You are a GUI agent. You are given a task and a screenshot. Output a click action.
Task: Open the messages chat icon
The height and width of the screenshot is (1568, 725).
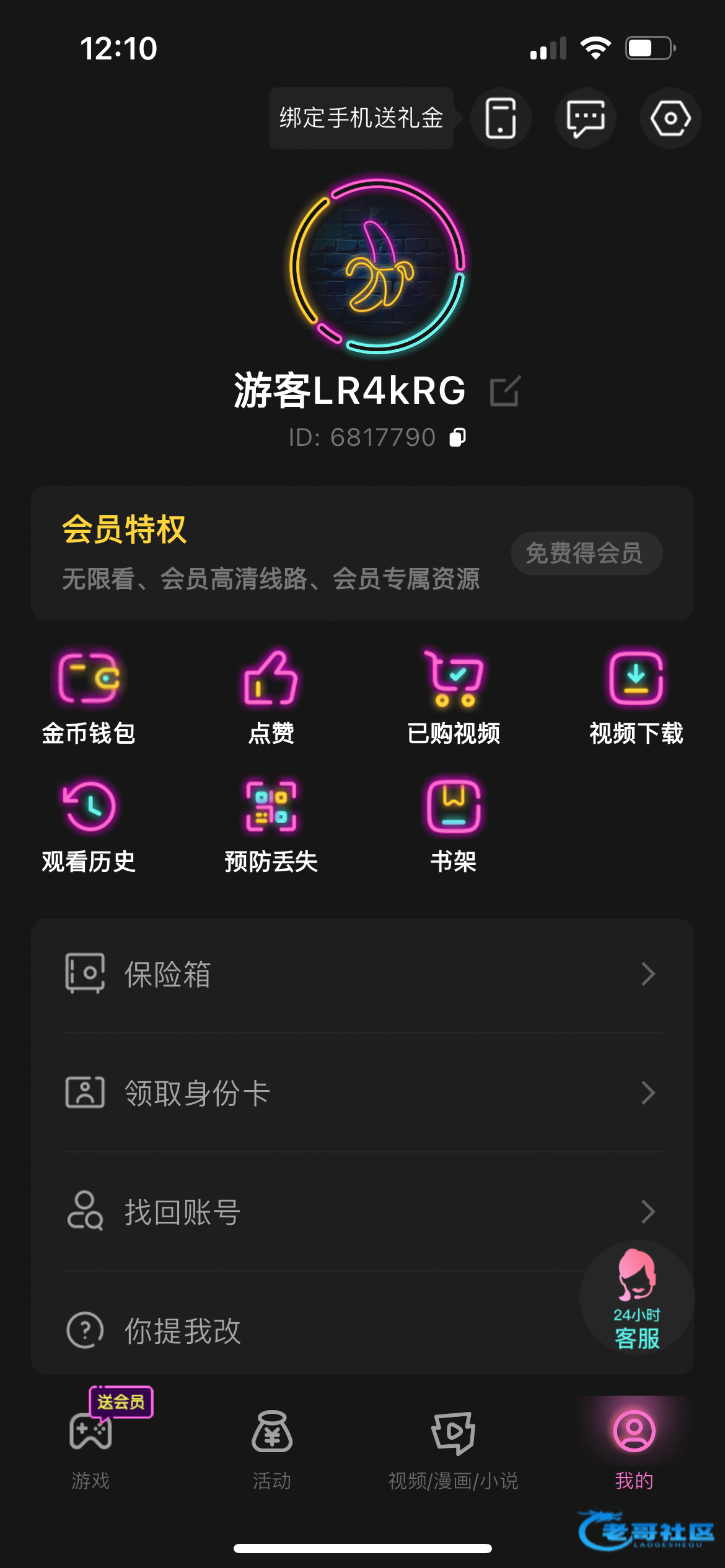coord(585,118)
